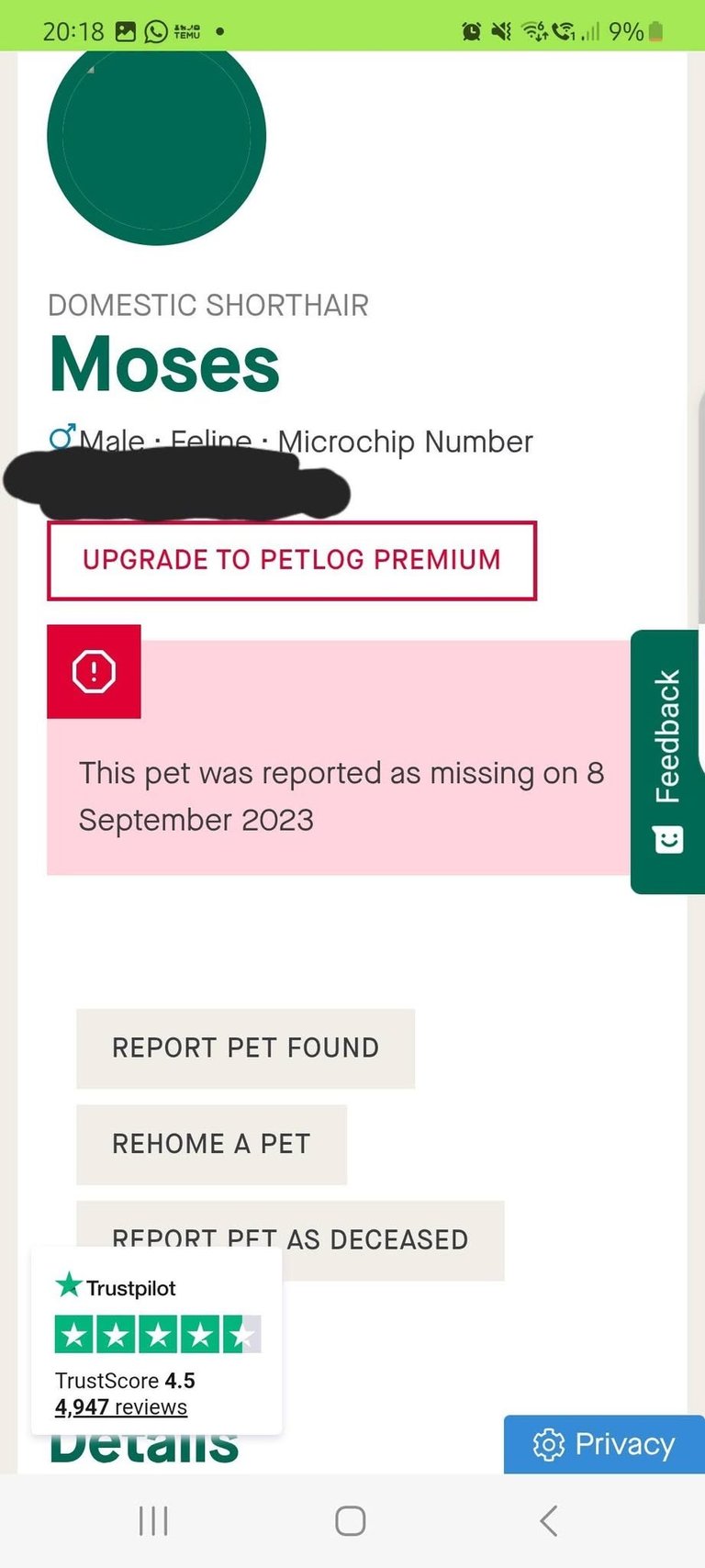Screen dimensions: 705x1568
Task: Show recent apps
Action: tap(153, 1521)
